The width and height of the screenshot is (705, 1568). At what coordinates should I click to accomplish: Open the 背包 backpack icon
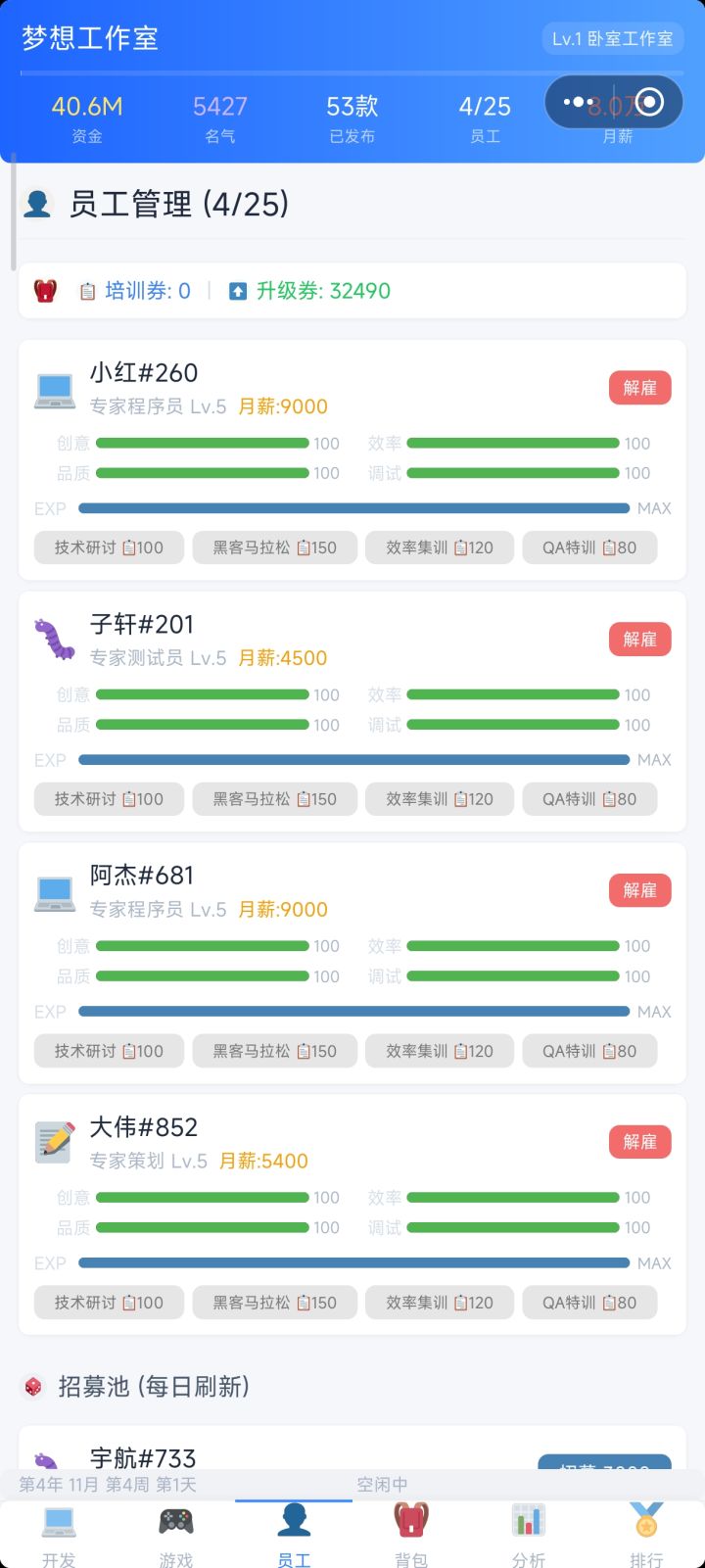coord(410,1524)
